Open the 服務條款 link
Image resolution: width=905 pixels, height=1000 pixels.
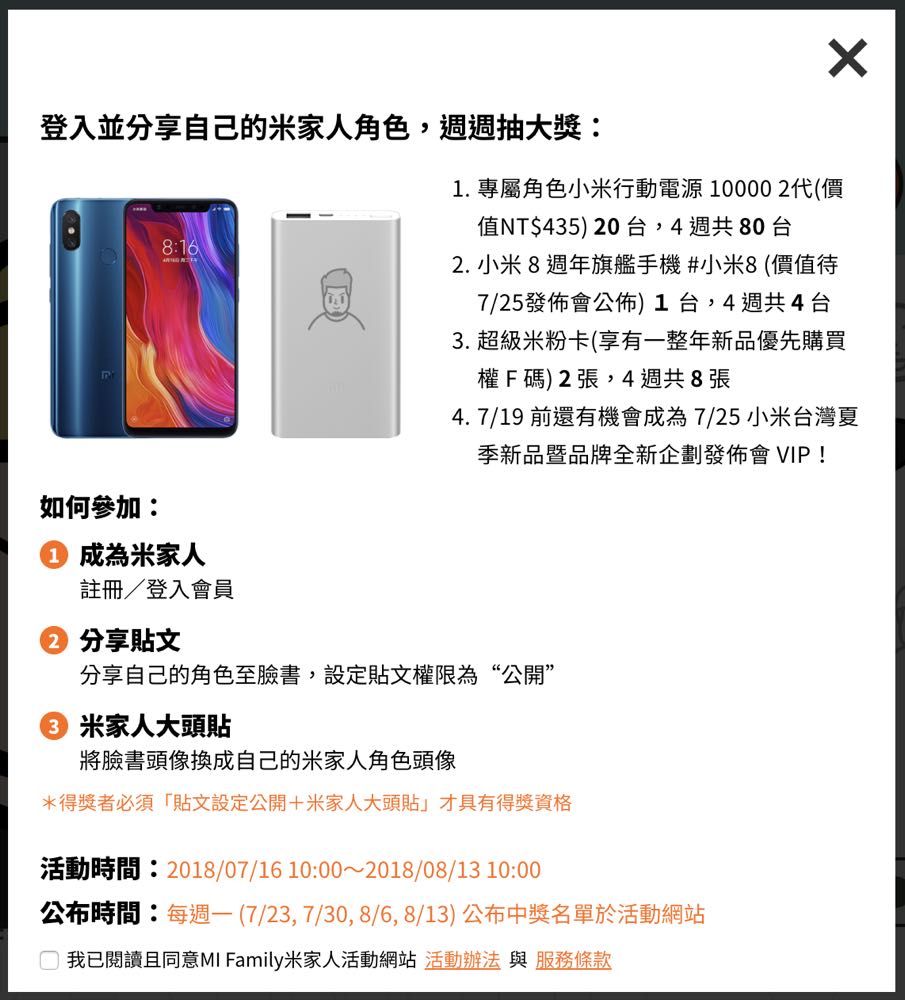click(573, 961)
